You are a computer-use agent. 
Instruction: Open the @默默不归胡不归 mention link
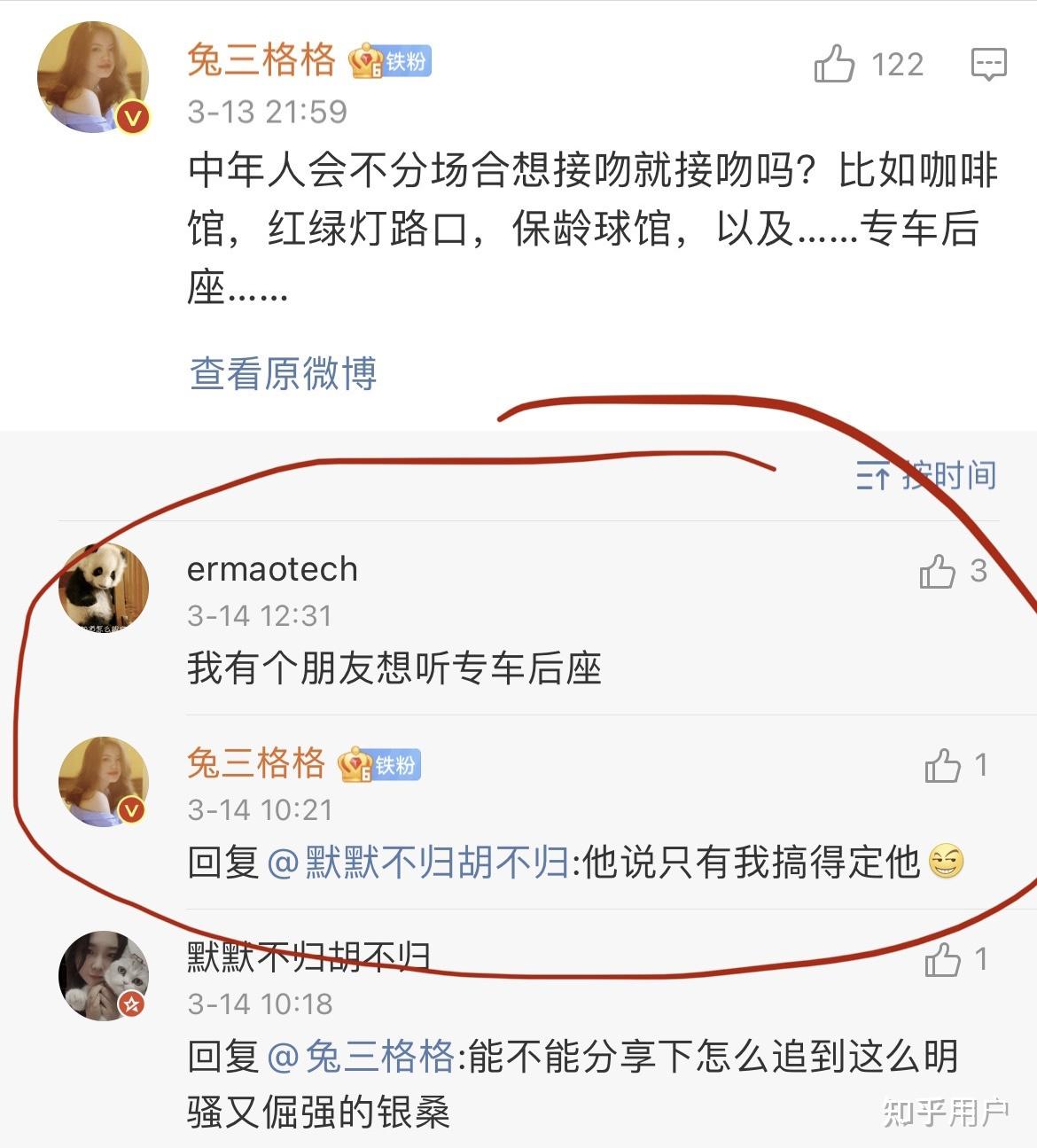[417, 862]
